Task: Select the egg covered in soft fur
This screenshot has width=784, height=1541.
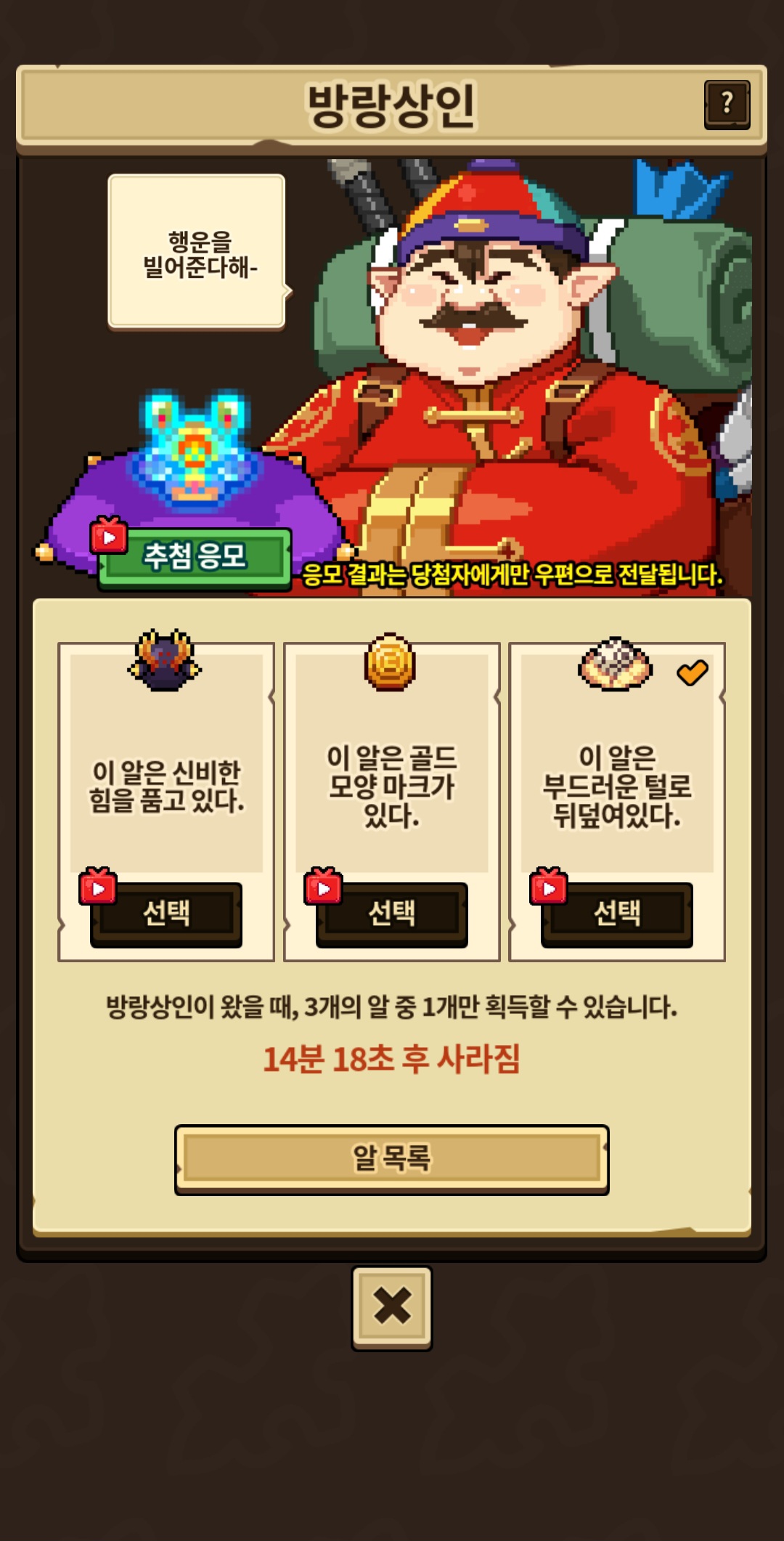Action: (x=617, y=914)
